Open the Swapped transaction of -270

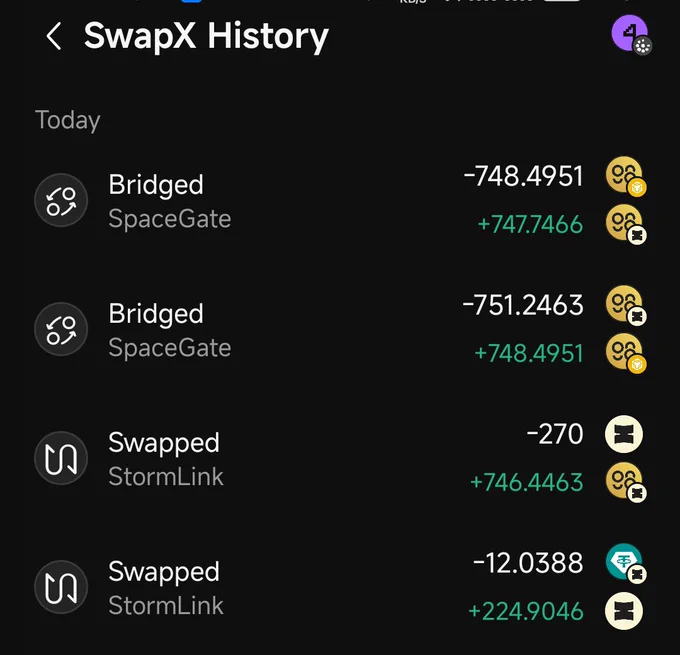[340, 458]
